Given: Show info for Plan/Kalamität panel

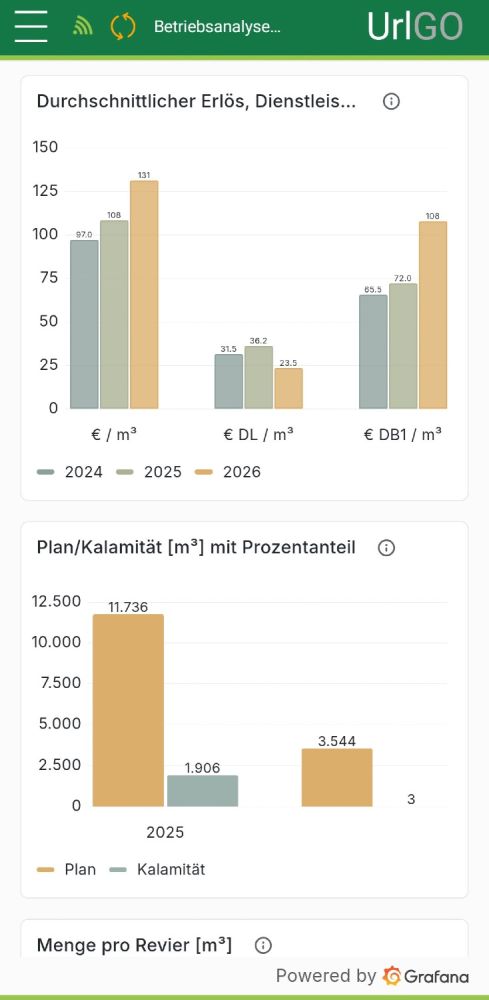Looking at the screenshot, I should tap(386, 548).
